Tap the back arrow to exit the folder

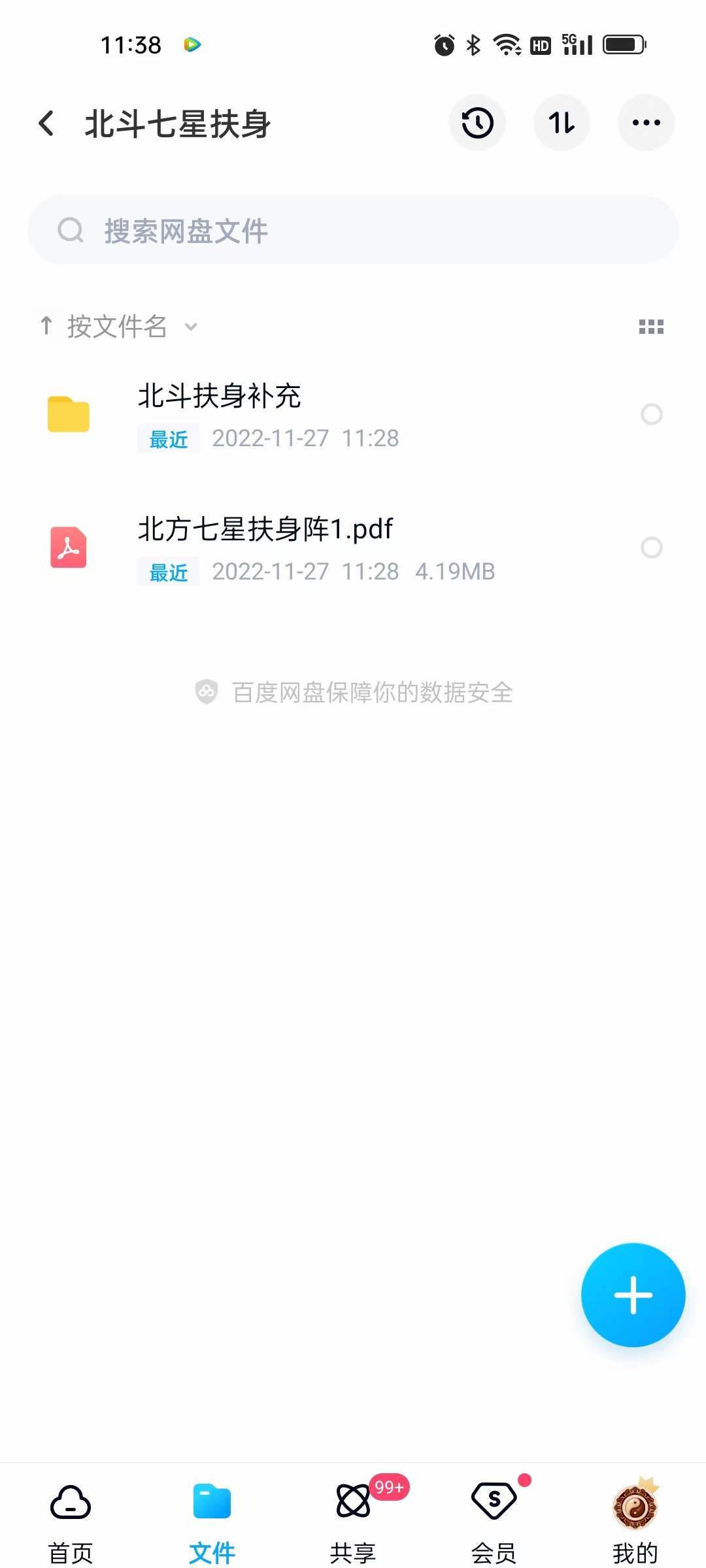46,123
